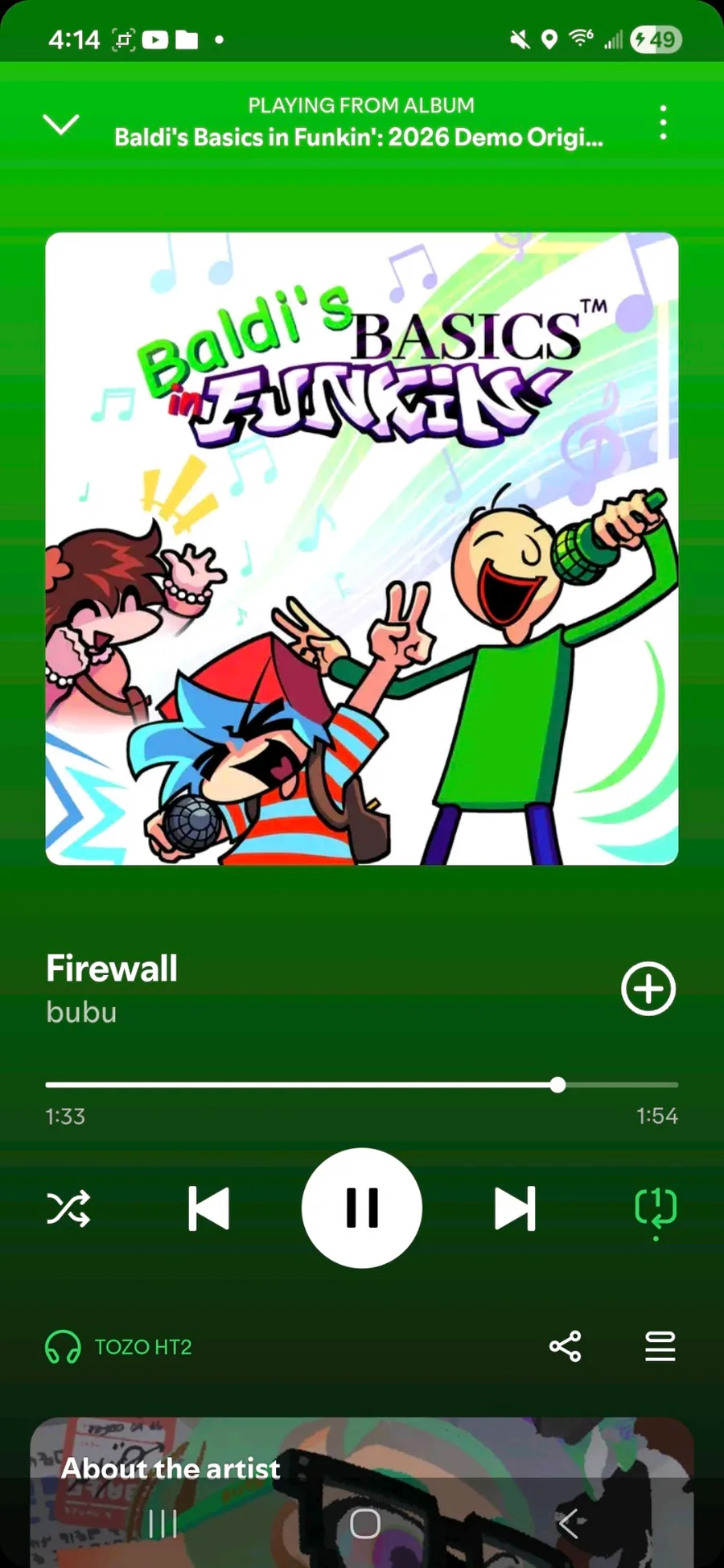
Task: Toggle shuffle playback
Action: 68,1208
